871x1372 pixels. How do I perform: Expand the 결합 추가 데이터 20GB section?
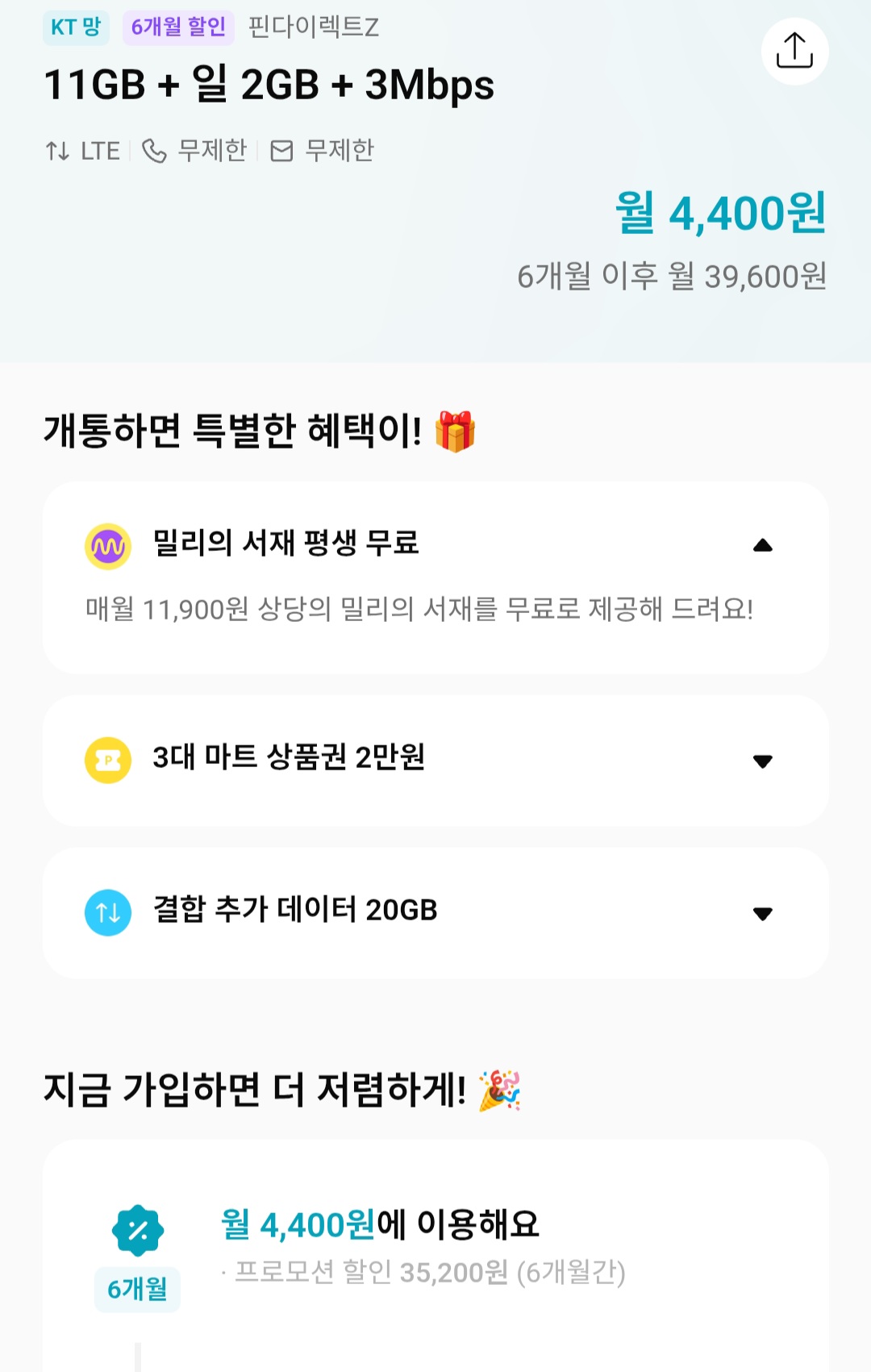[x=761, y=912]
